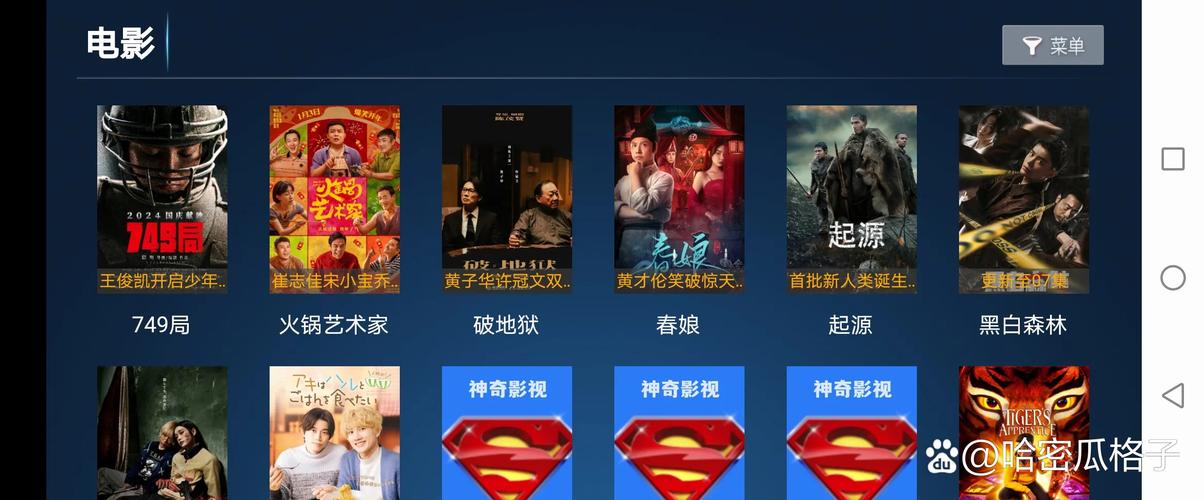Open the movie 749局

[162, 200]
